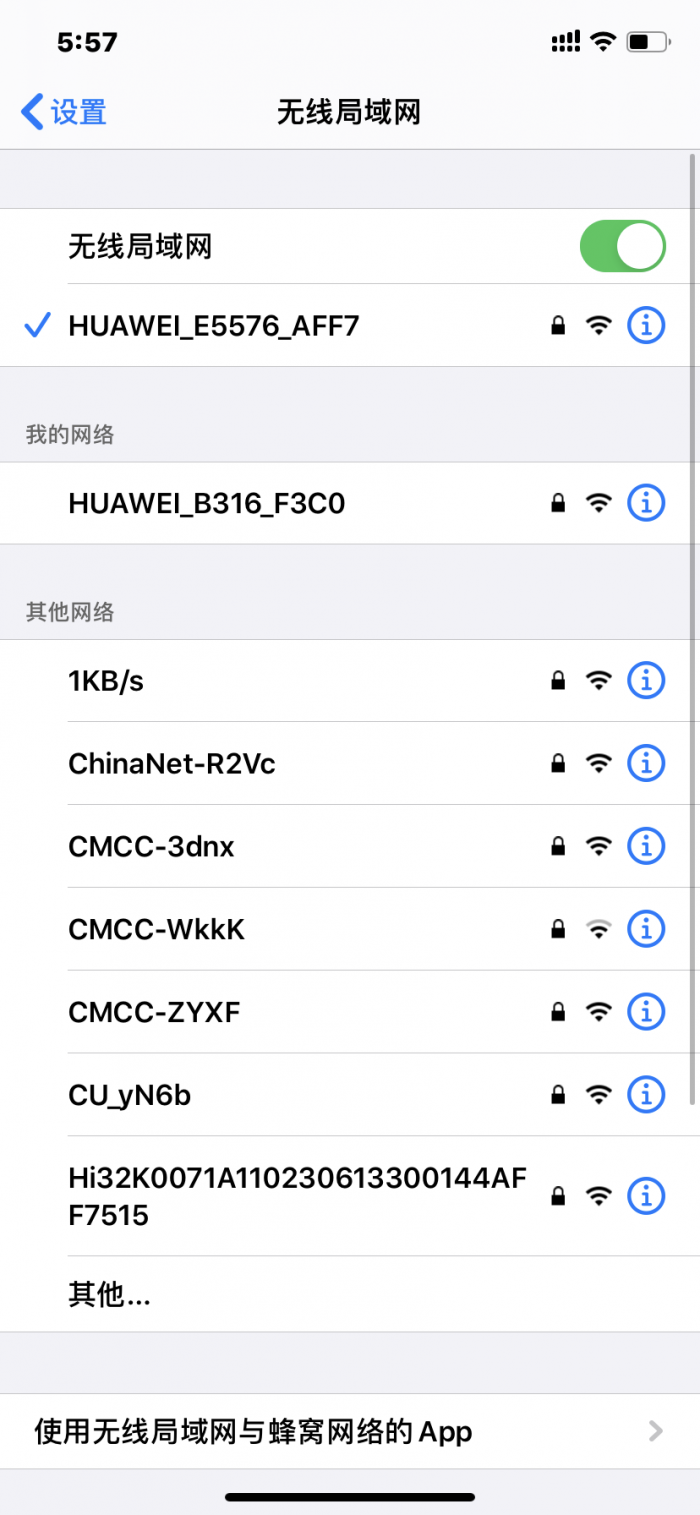View details of HUAWEI_B316_F3C0
700x1515 pixels.
point(646,503)
